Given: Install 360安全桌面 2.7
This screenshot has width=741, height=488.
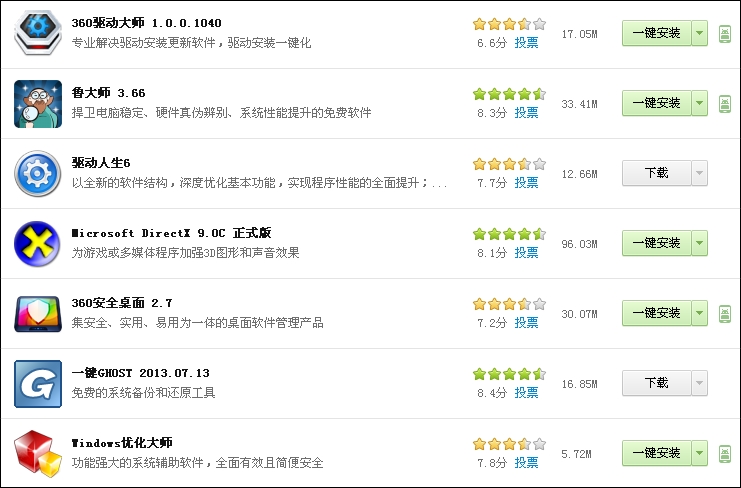Looking at the screenshot, I should coord(656,313).
